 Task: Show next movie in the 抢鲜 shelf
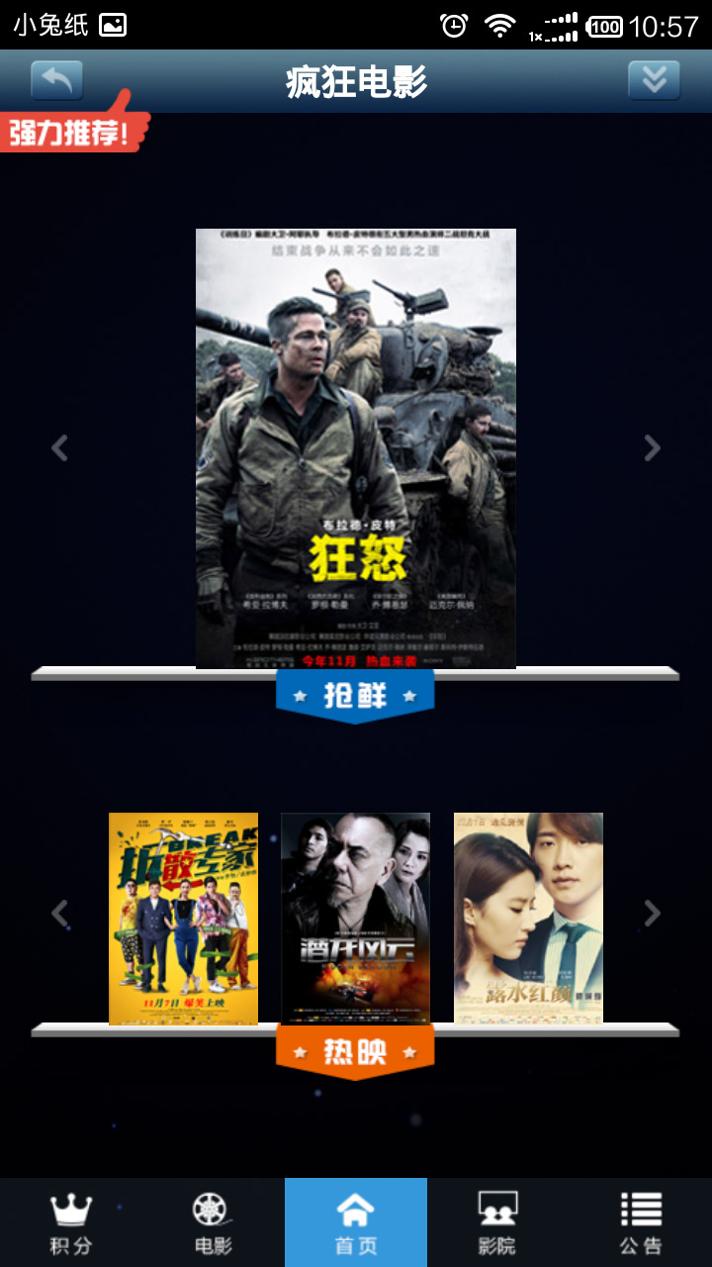coord(652,448)
